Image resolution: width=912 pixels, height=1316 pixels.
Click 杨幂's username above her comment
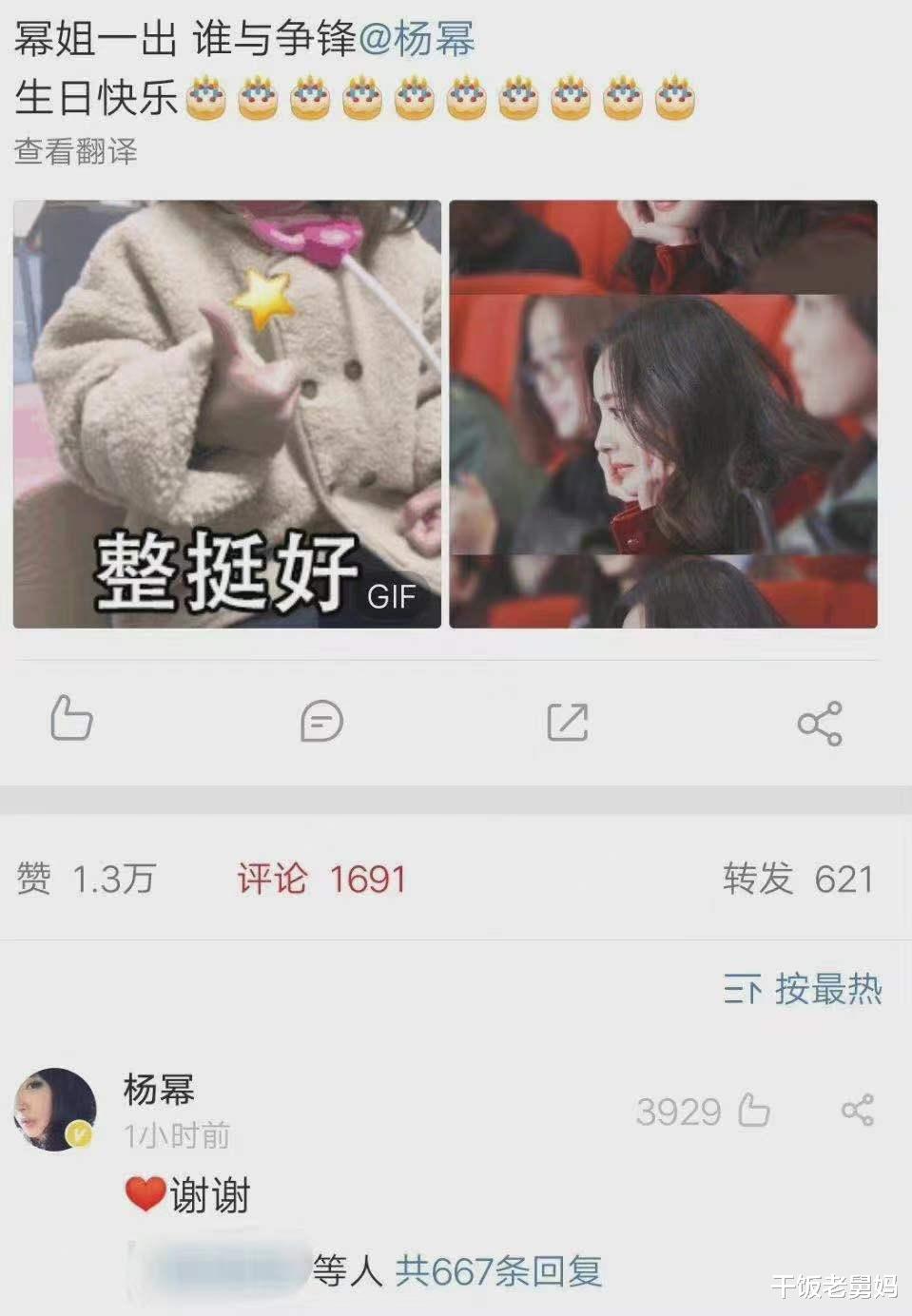[158, 1092]
